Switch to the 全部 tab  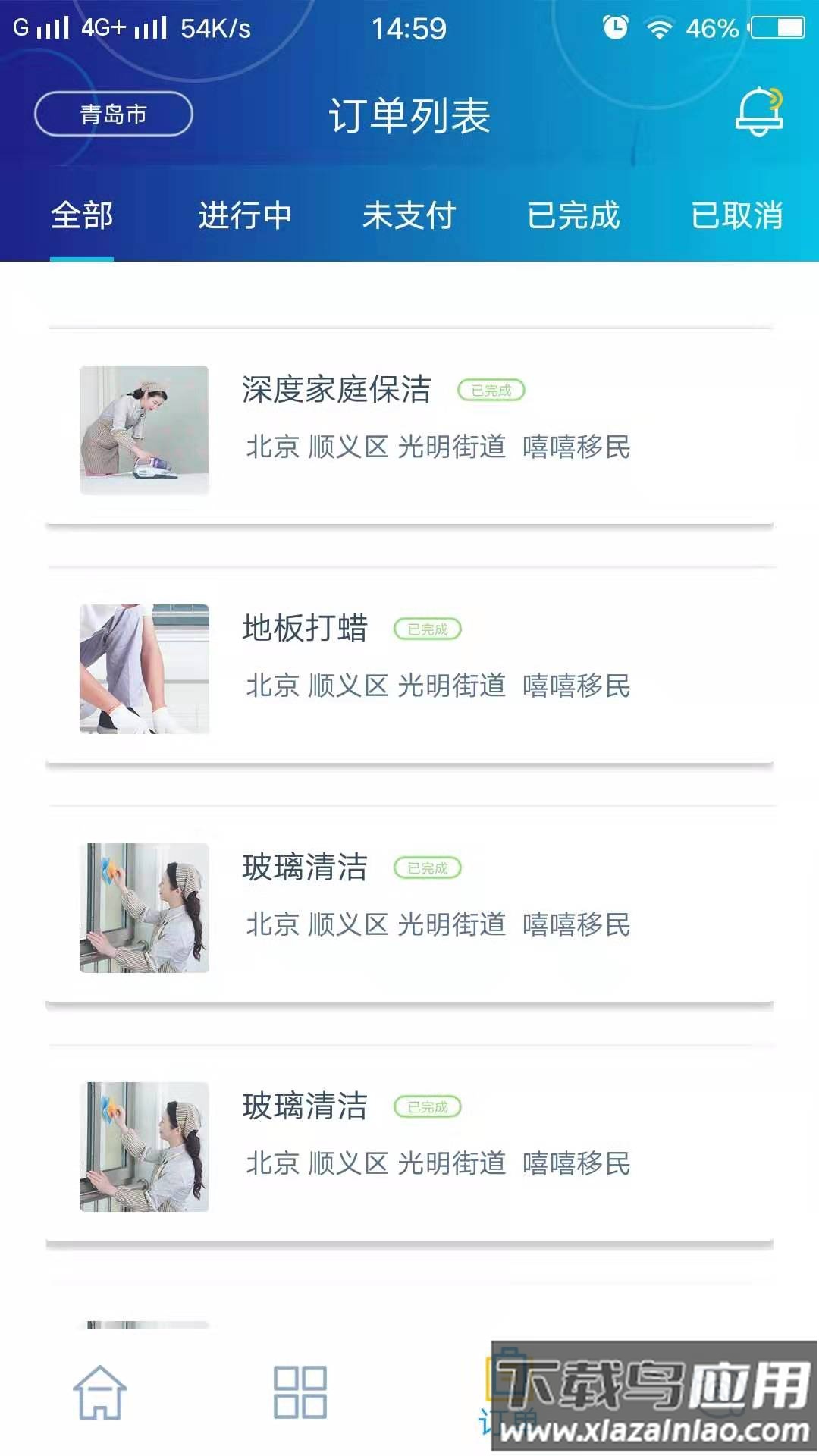pyautogui.click(x=82, y=215)
